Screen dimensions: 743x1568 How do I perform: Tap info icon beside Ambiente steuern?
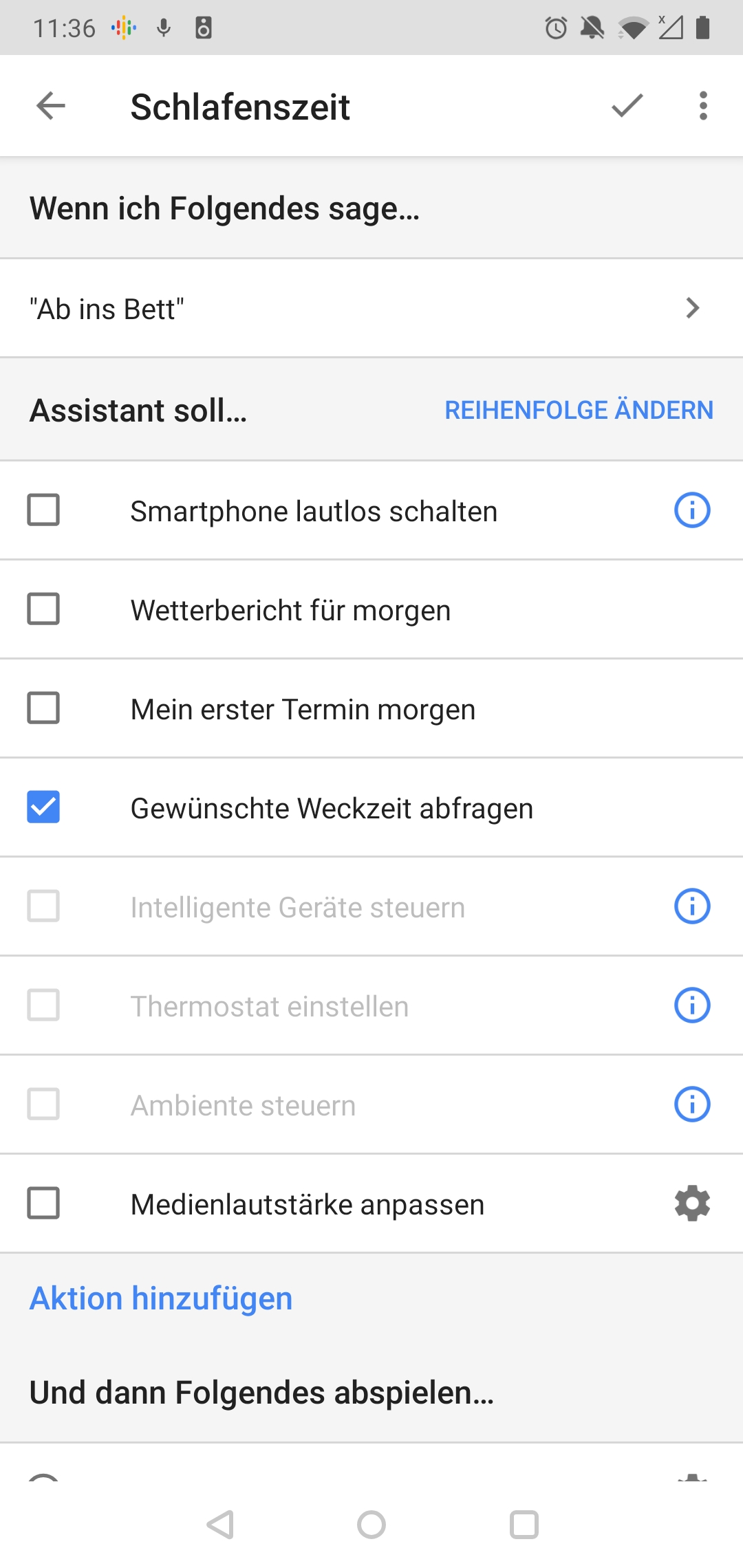point(691,1104)
